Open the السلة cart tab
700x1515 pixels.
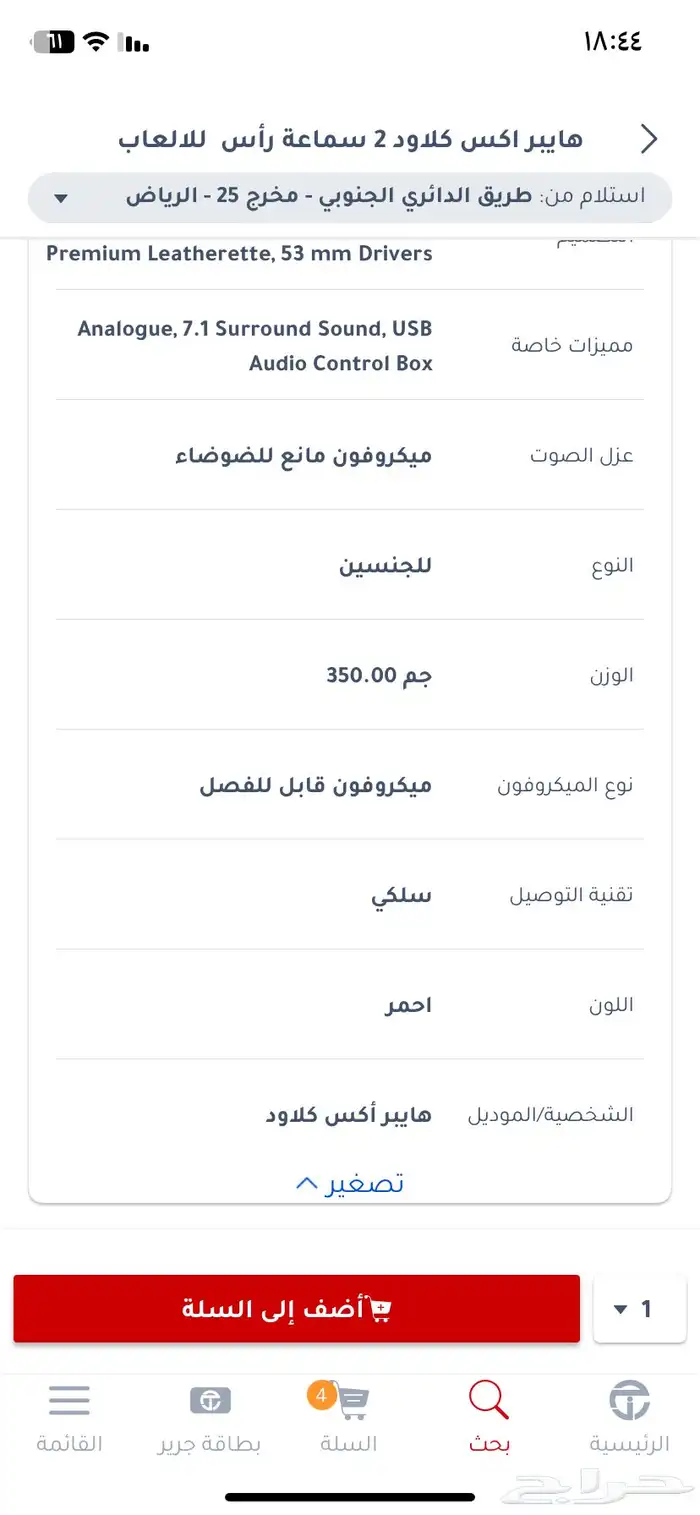[x=348, y=1417]
